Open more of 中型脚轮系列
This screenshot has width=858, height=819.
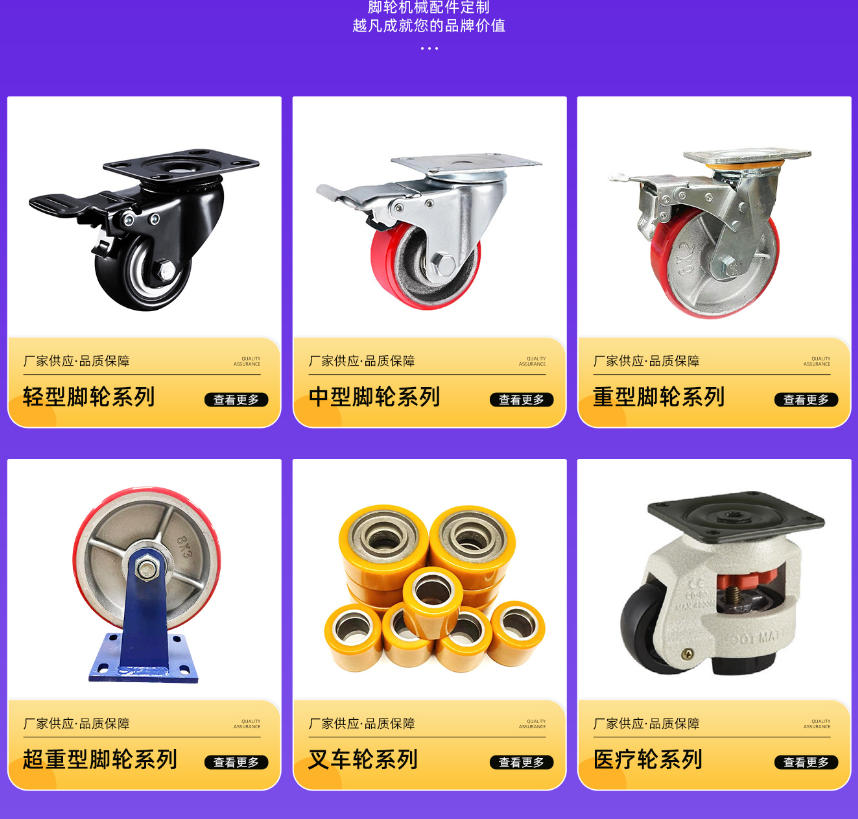[x=521, y=400]
